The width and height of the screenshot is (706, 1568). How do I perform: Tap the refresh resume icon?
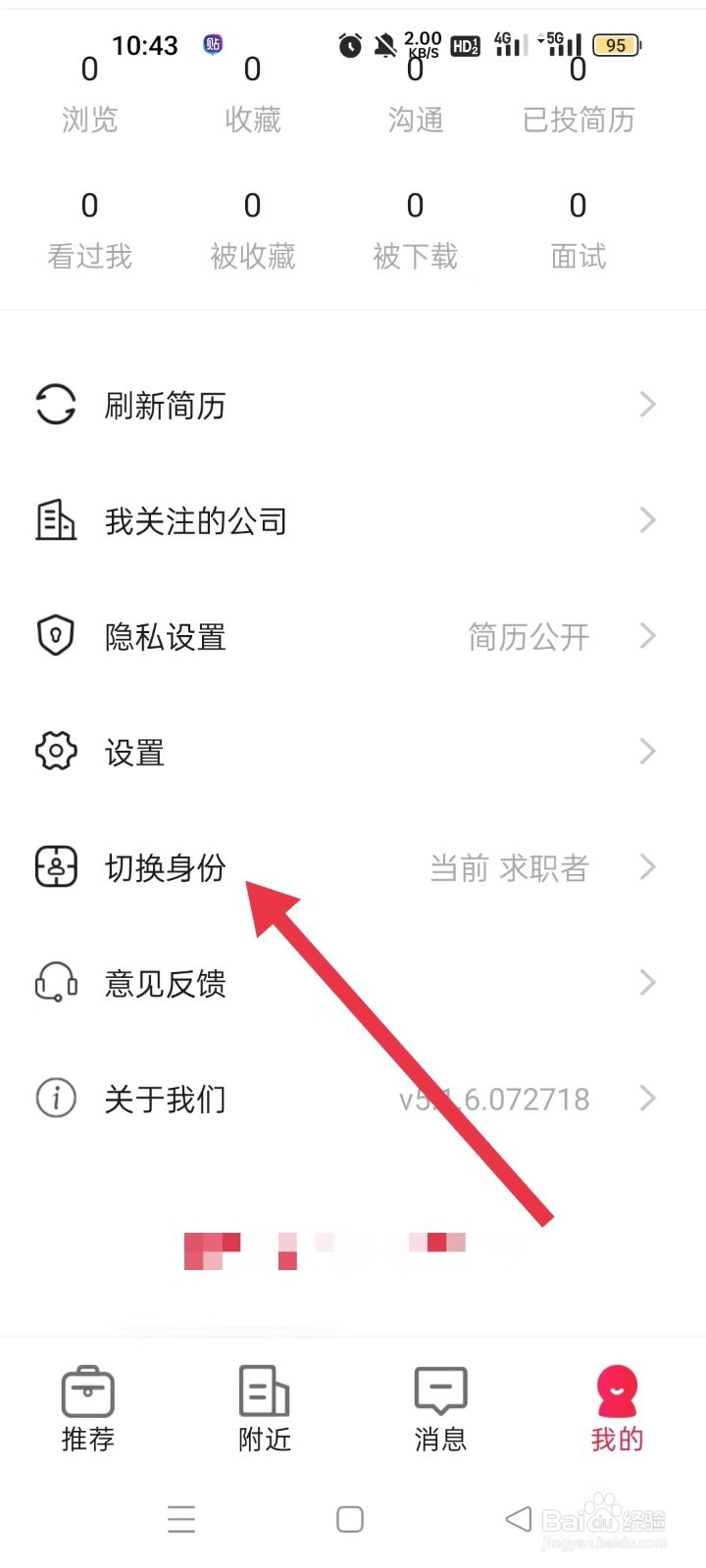point(56,405)
